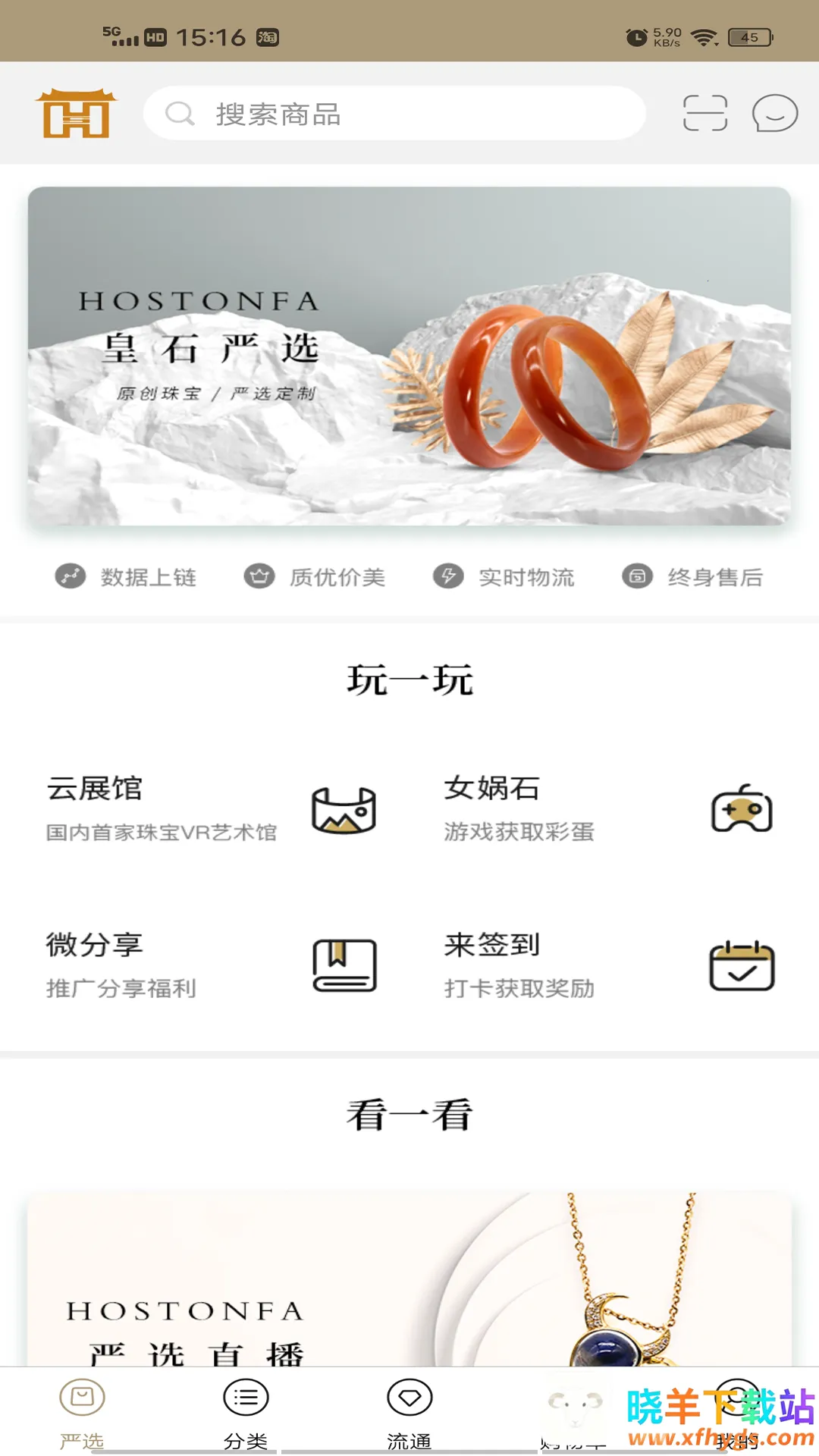Switch to the 严选 tab
This screenshot has height=1456, width=819.
pos(82,1412)
